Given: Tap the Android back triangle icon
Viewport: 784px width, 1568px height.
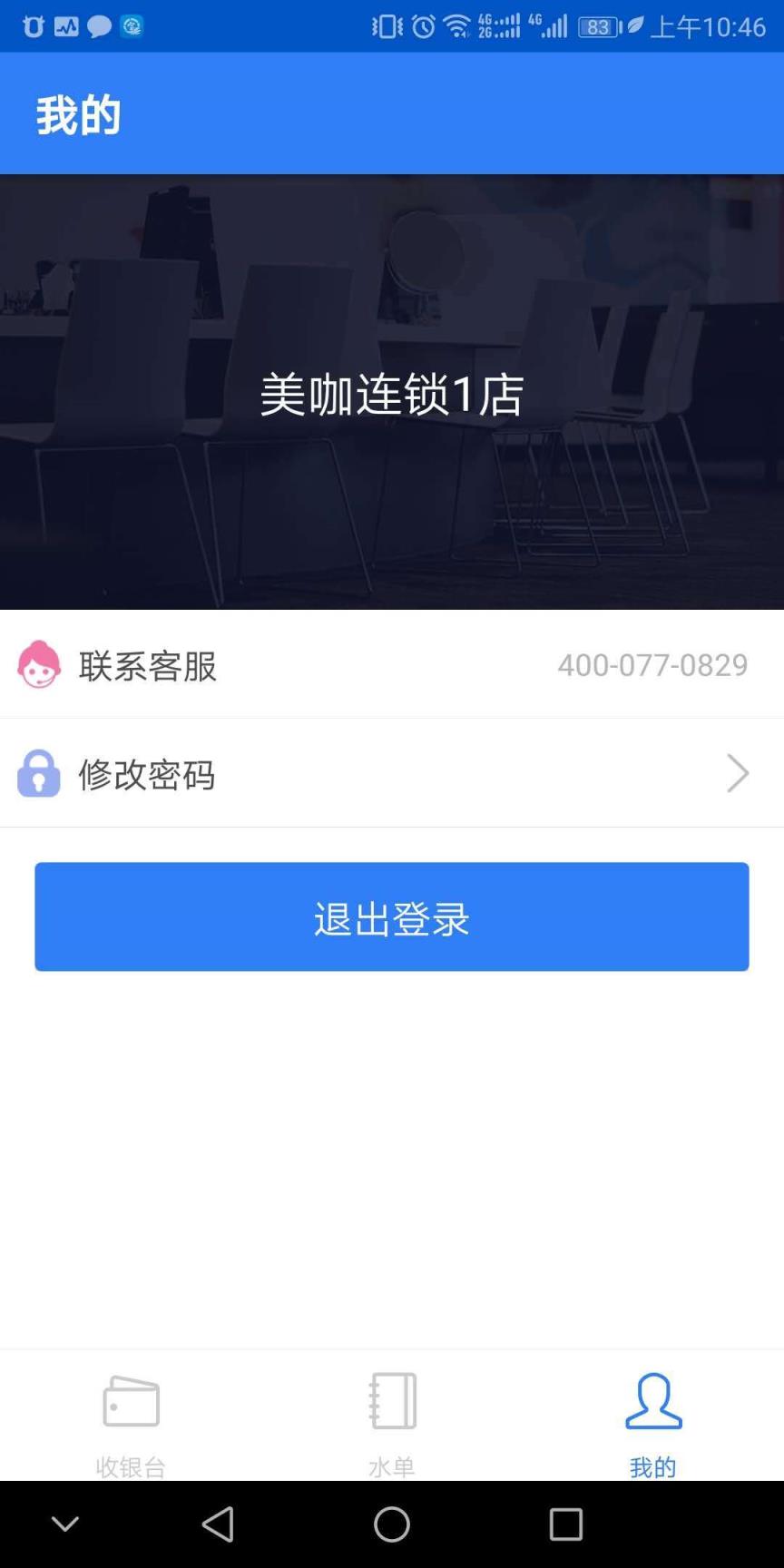Looking at the screenshot, I should point(218,1524).
